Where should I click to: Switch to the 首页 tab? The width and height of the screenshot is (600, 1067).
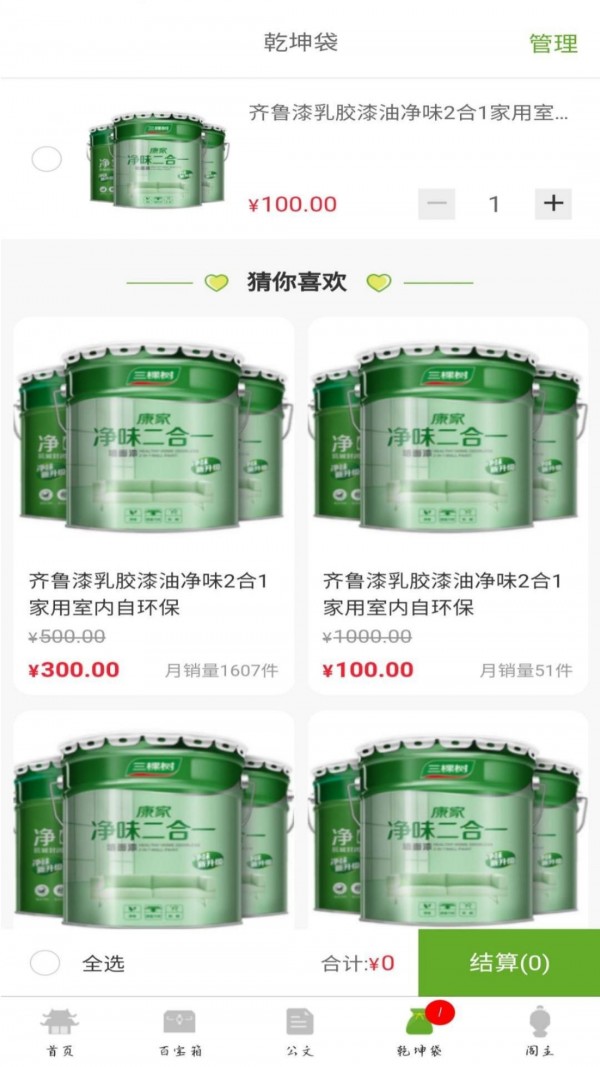point(60,1031)
